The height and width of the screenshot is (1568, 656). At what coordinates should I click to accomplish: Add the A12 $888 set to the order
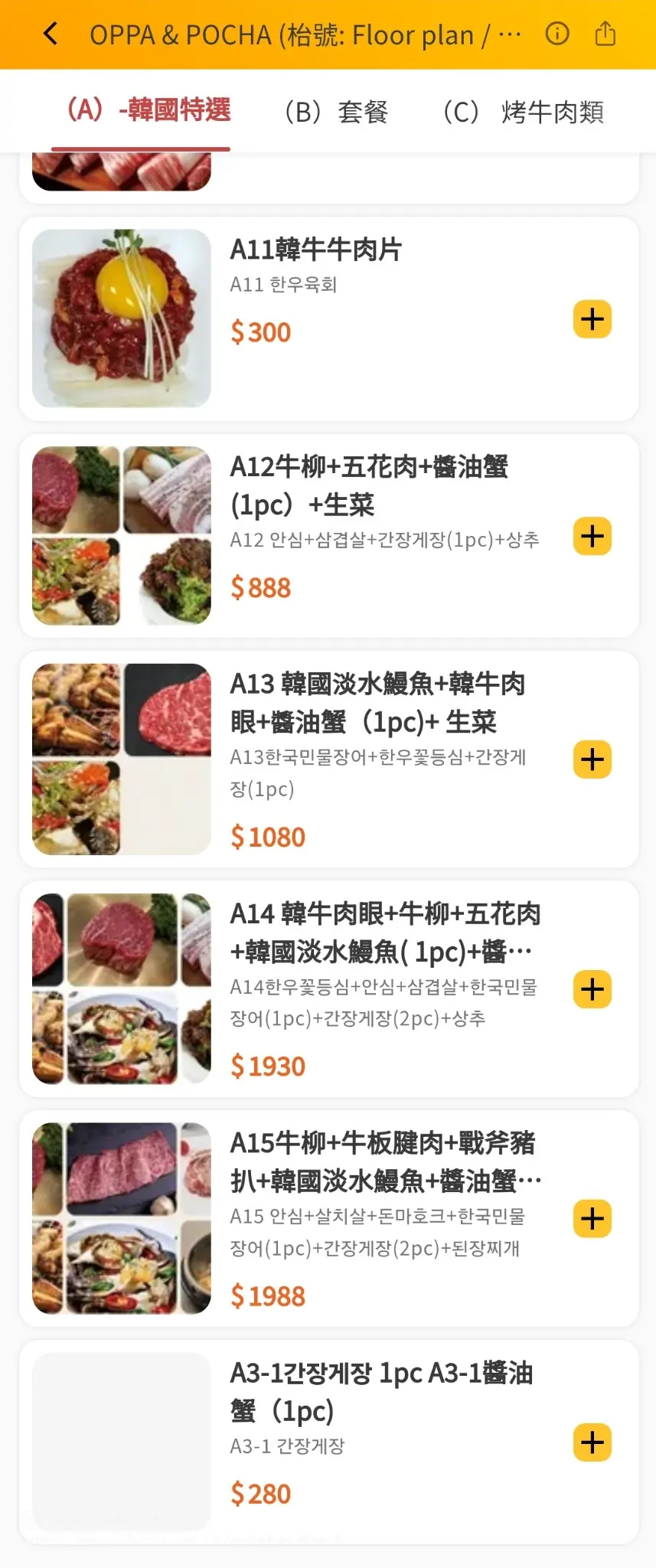(592, 536)
